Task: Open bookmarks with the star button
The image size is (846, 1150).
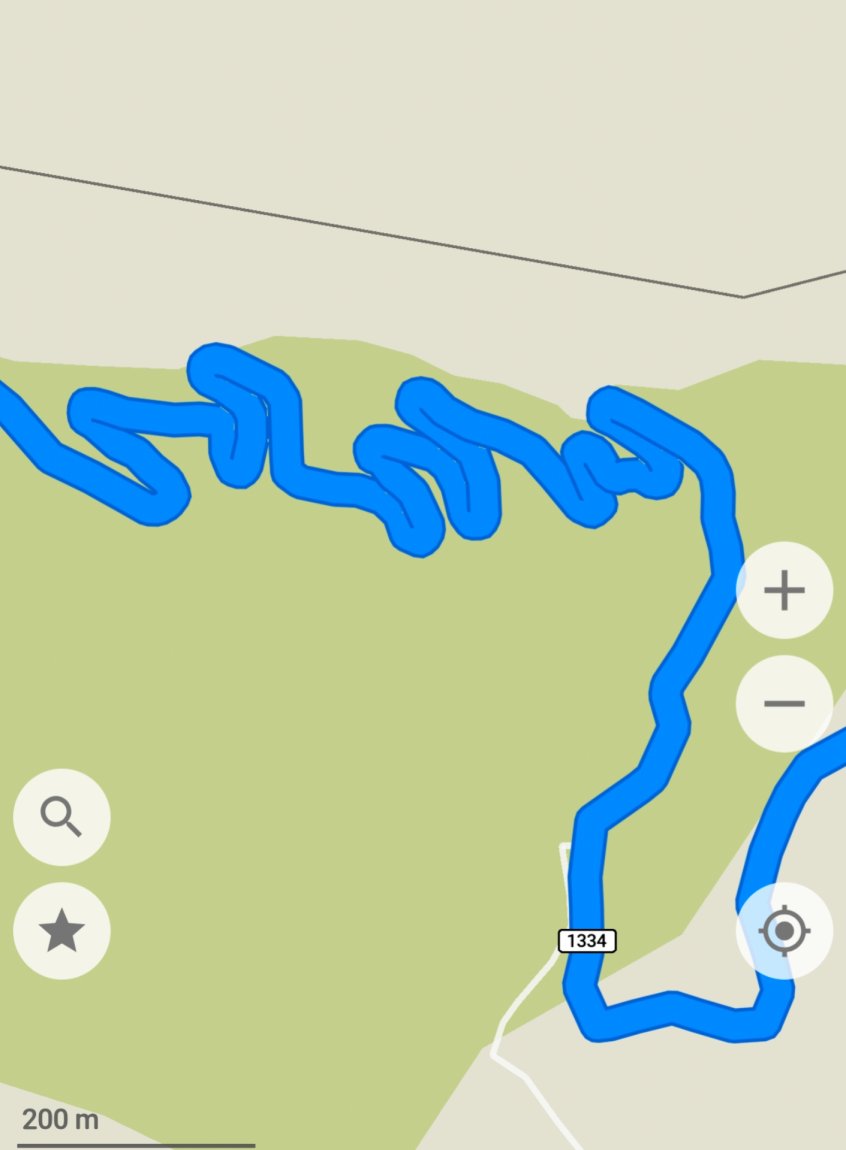Action: click(x=62, y=931)
